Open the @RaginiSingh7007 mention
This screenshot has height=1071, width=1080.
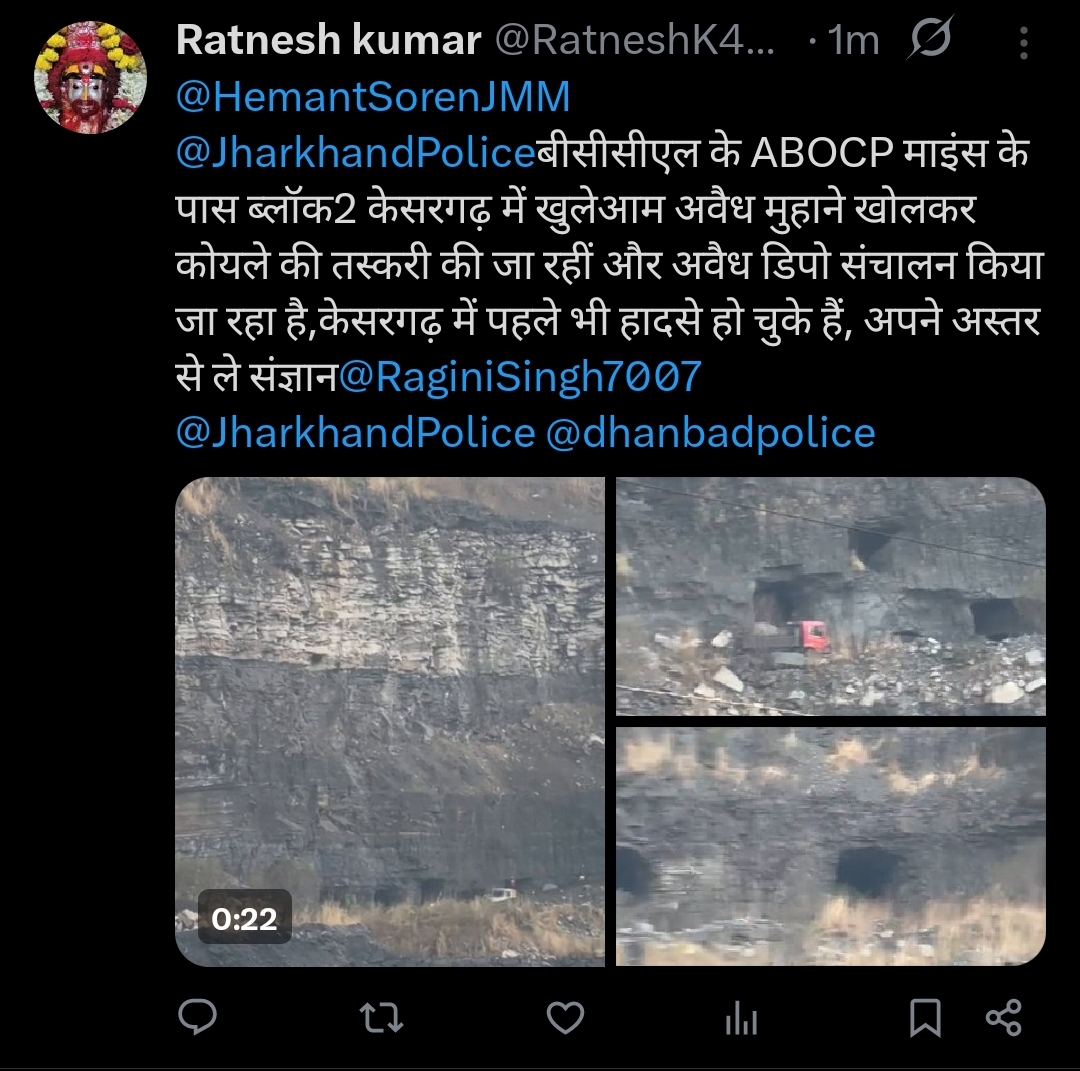[x=520, y=376]
